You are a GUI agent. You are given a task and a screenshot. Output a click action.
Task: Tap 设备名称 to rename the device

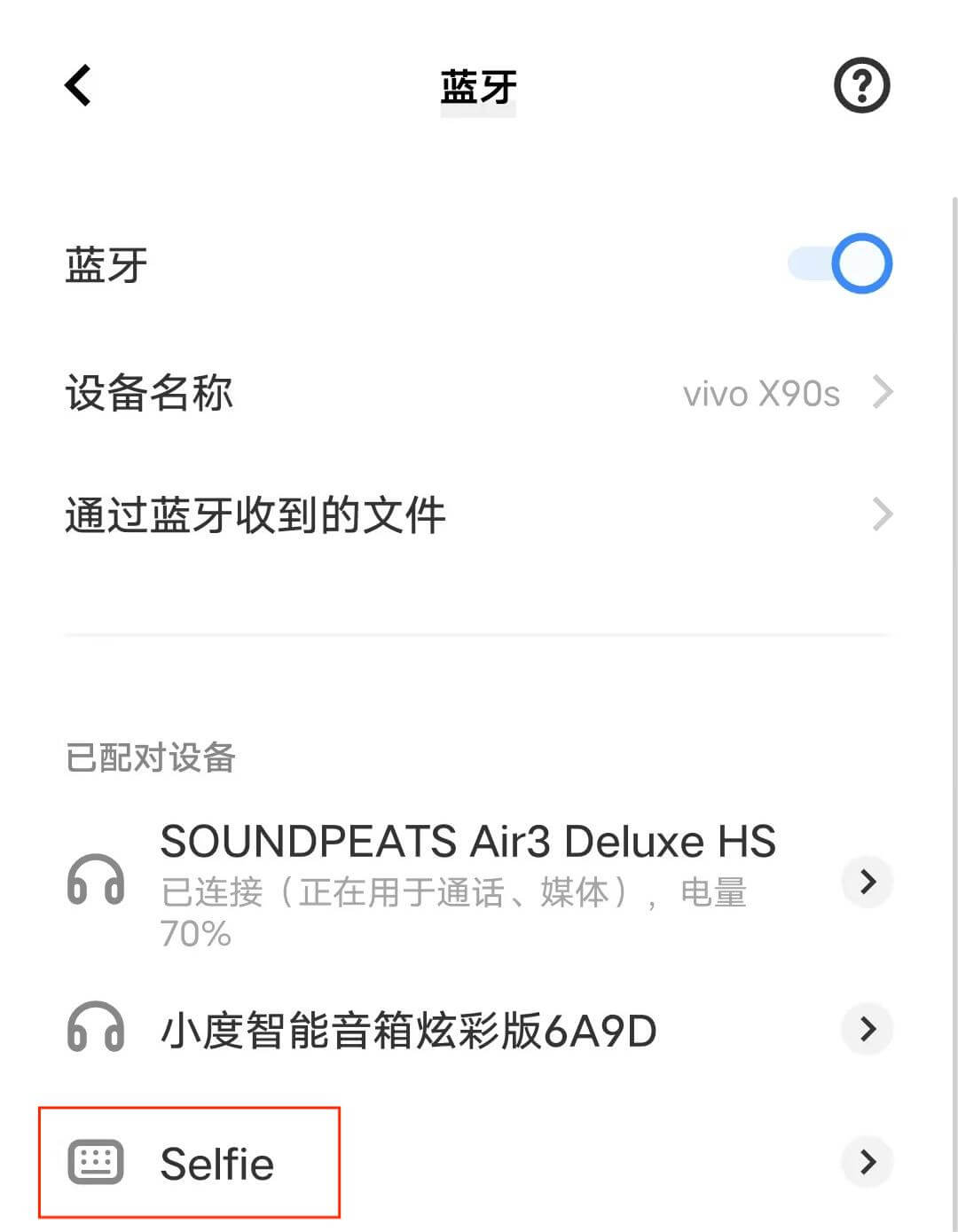(x=149, y=394)
